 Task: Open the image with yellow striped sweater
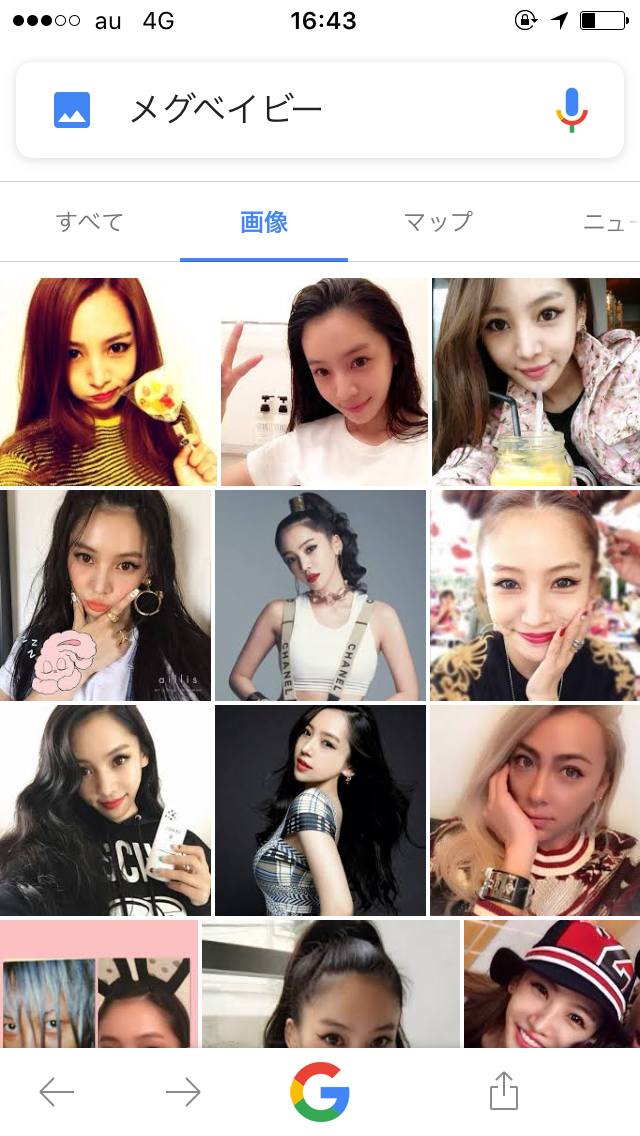coord(108,382)
